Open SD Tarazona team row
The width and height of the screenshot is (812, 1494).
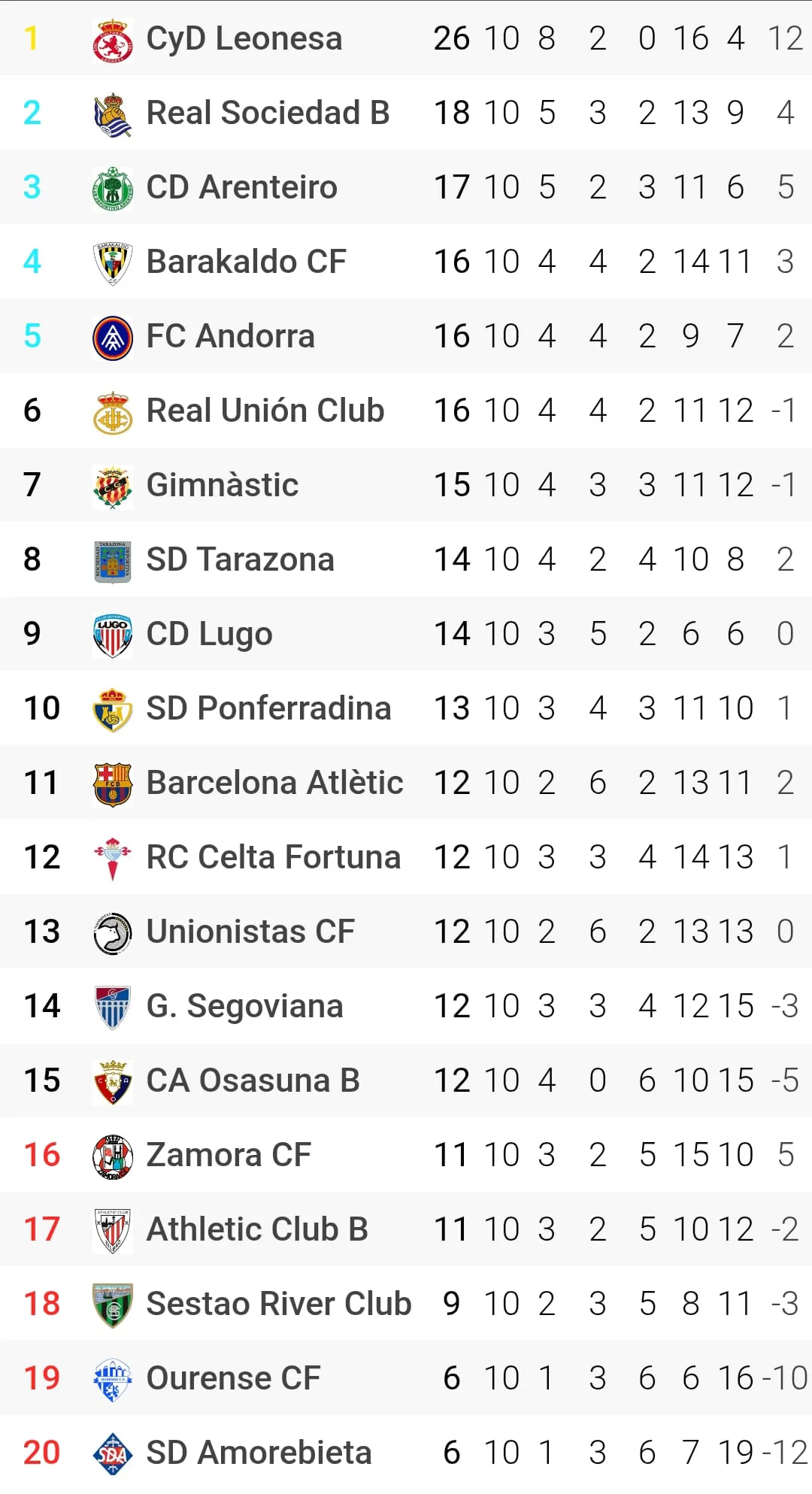(x=406, y=559)
